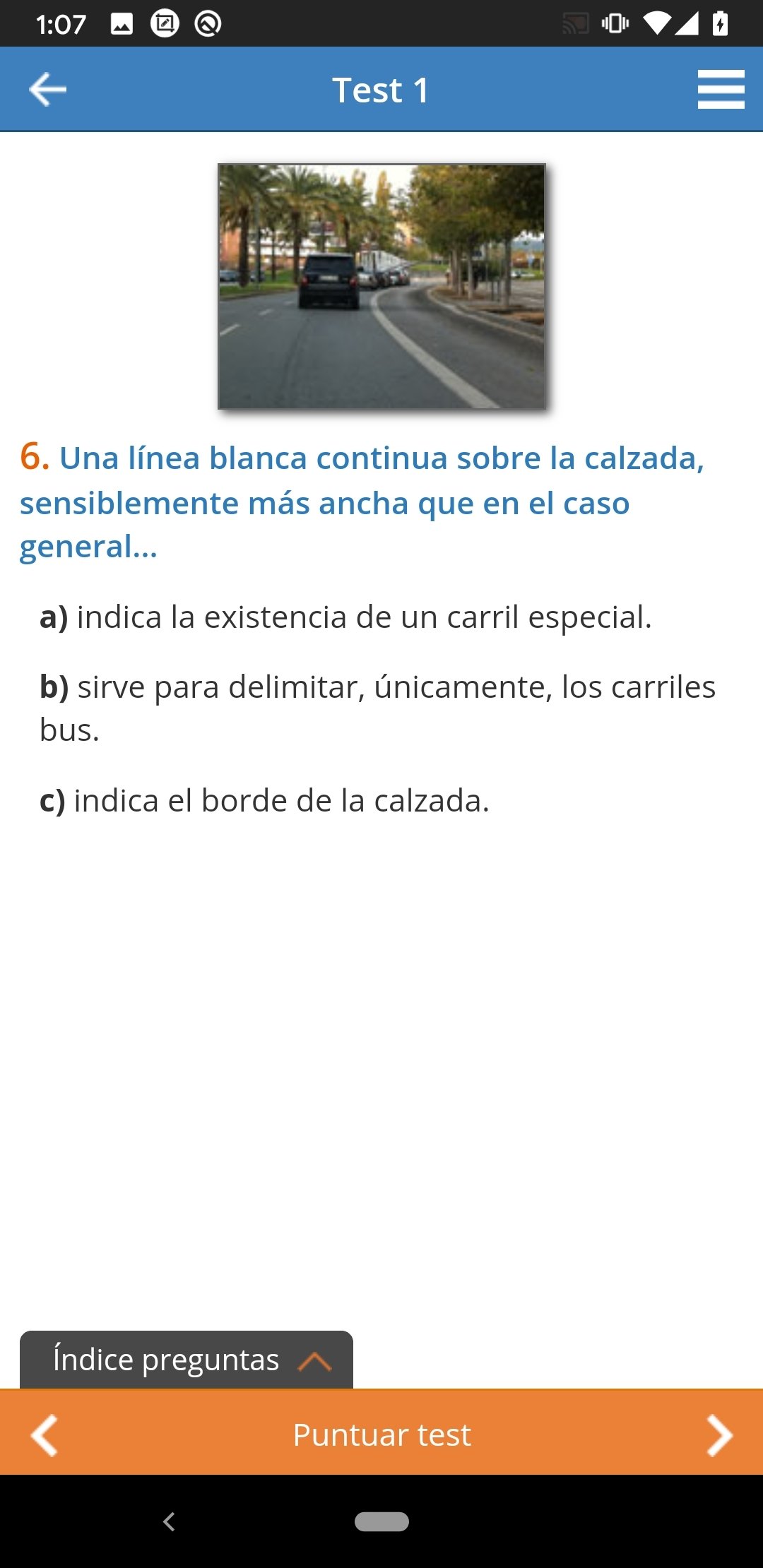Open the hamburger menu
Screen dimensions: 763x1568
[721, 90]
